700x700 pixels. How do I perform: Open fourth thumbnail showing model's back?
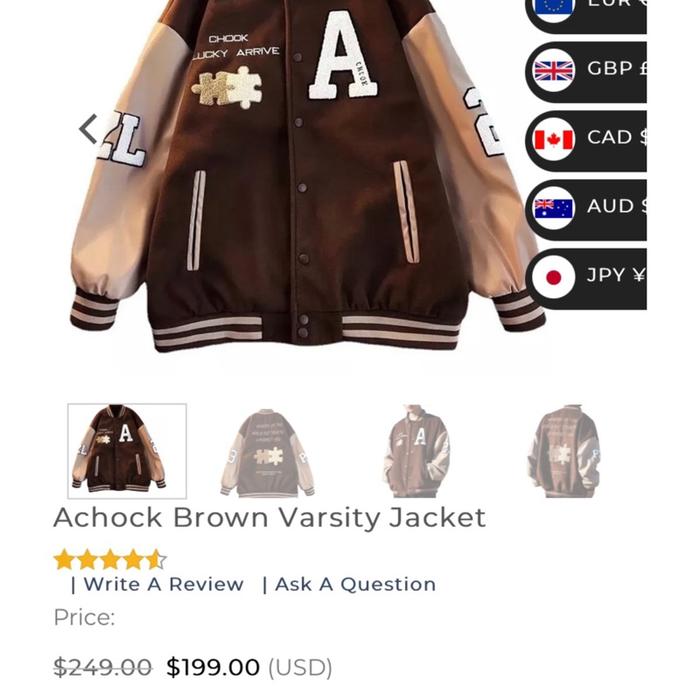(x=564, y=450)
